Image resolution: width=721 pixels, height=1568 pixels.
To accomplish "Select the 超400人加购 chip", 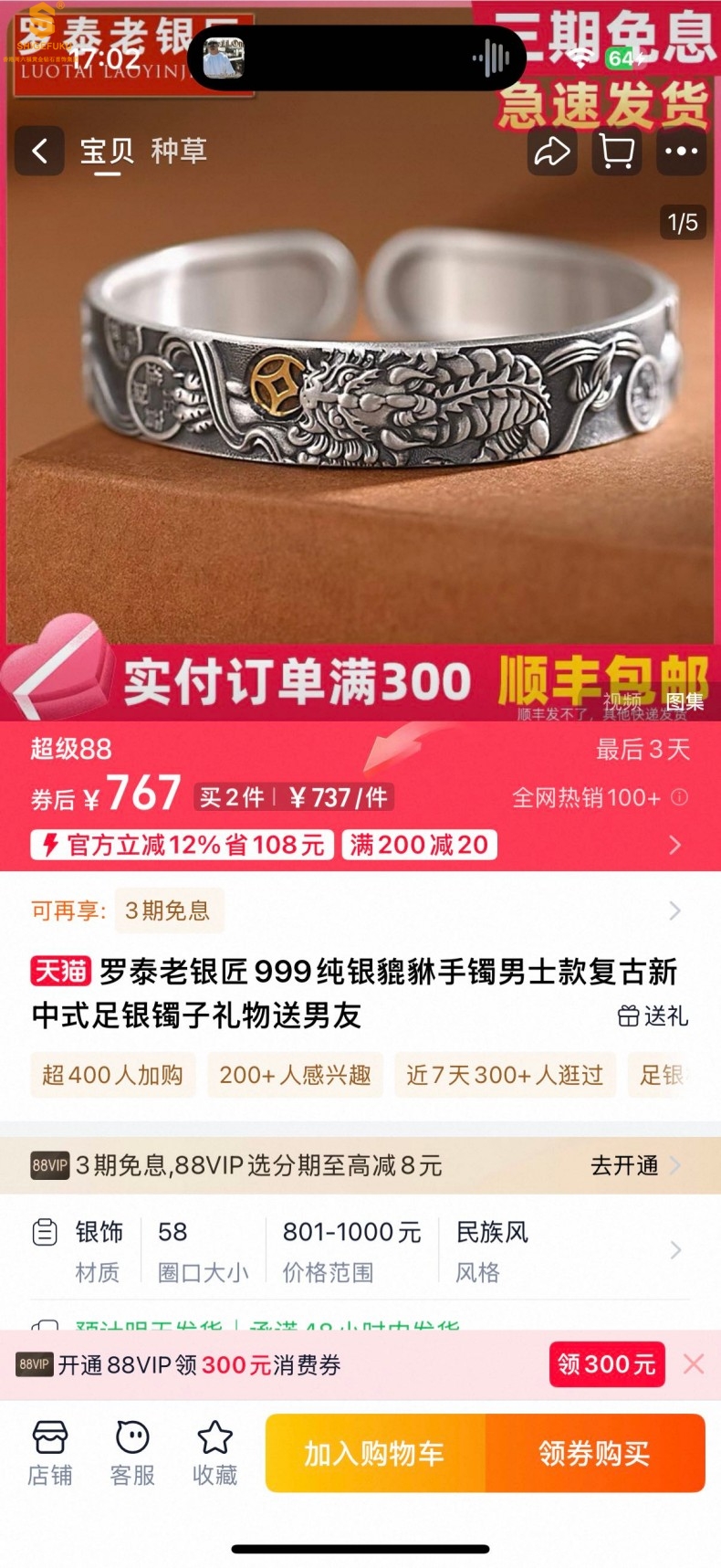I will (x=112, y=1075).
